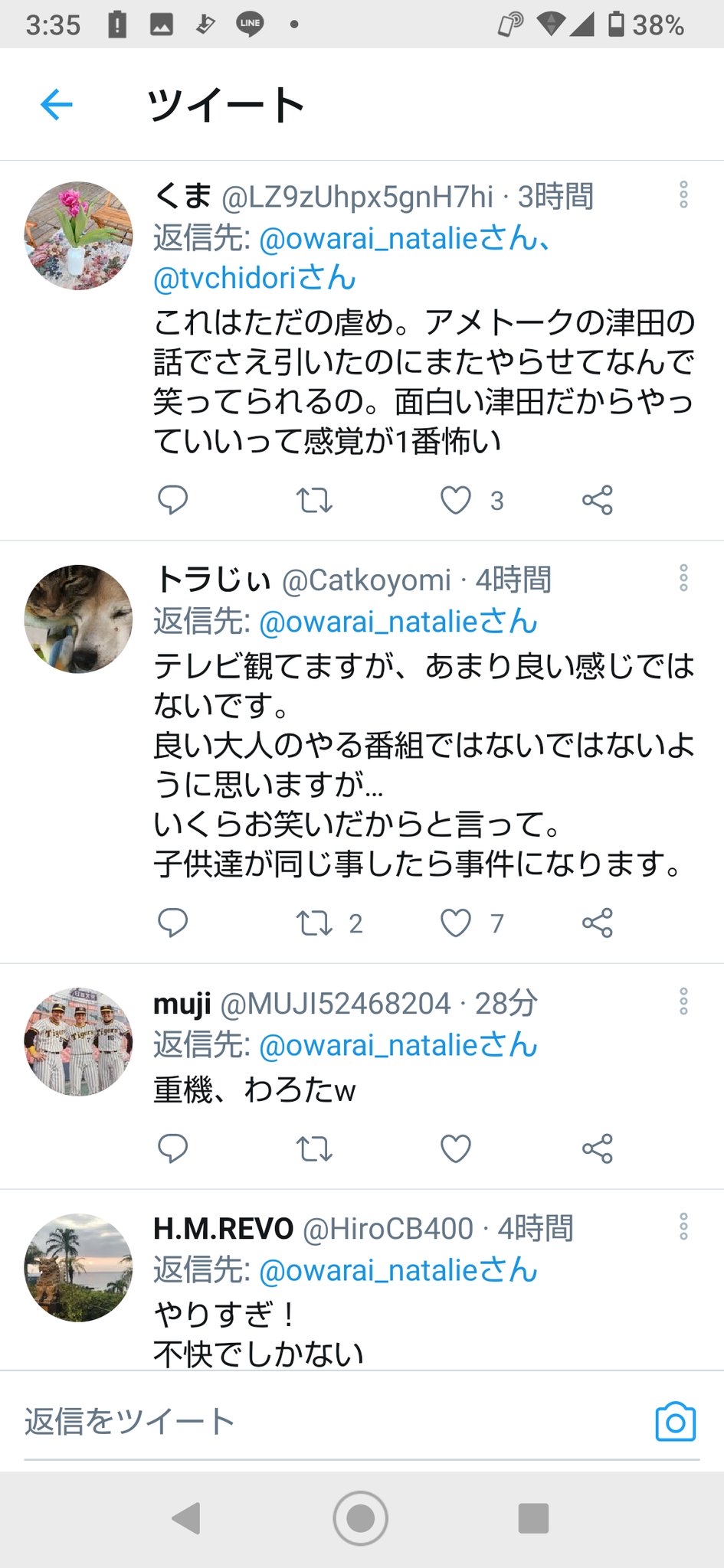Like くま's reply tweet

pos(456,500)
